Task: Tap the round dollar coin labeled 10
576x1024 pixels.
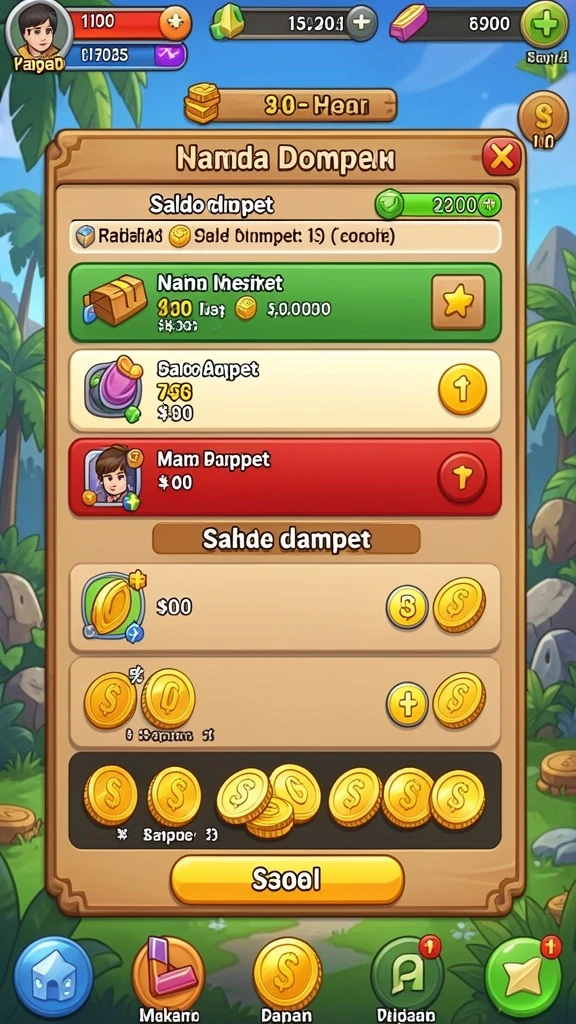Action: [543, 120]
